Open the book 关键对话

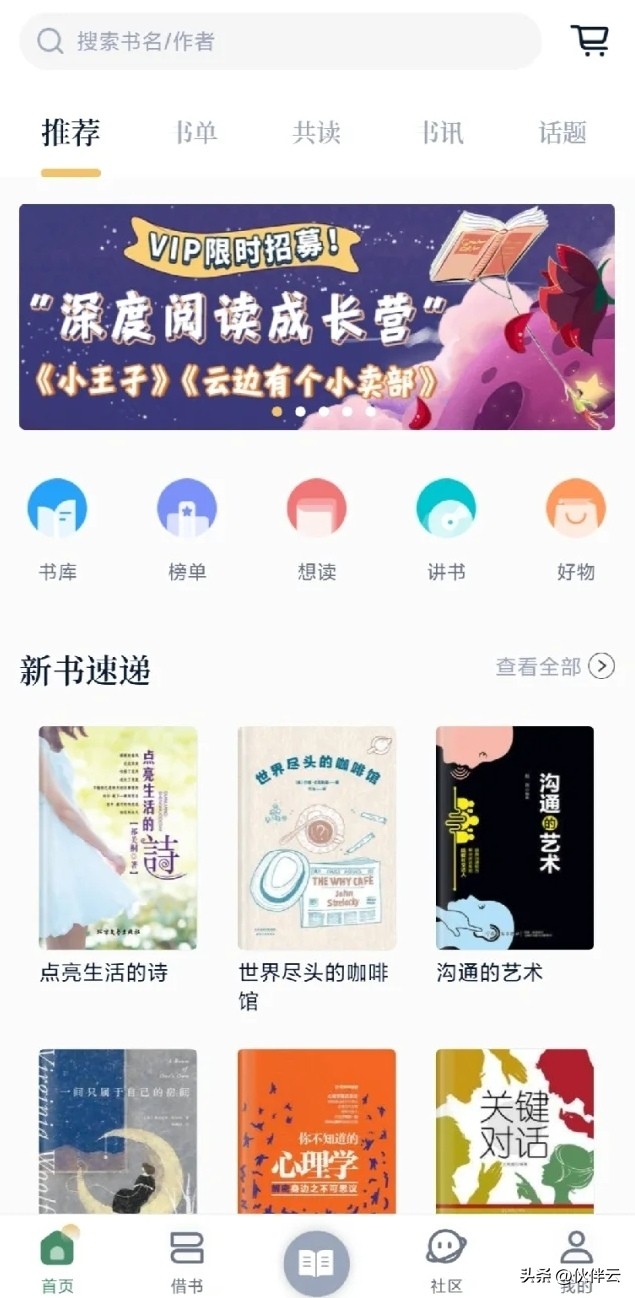point(515,1130)
